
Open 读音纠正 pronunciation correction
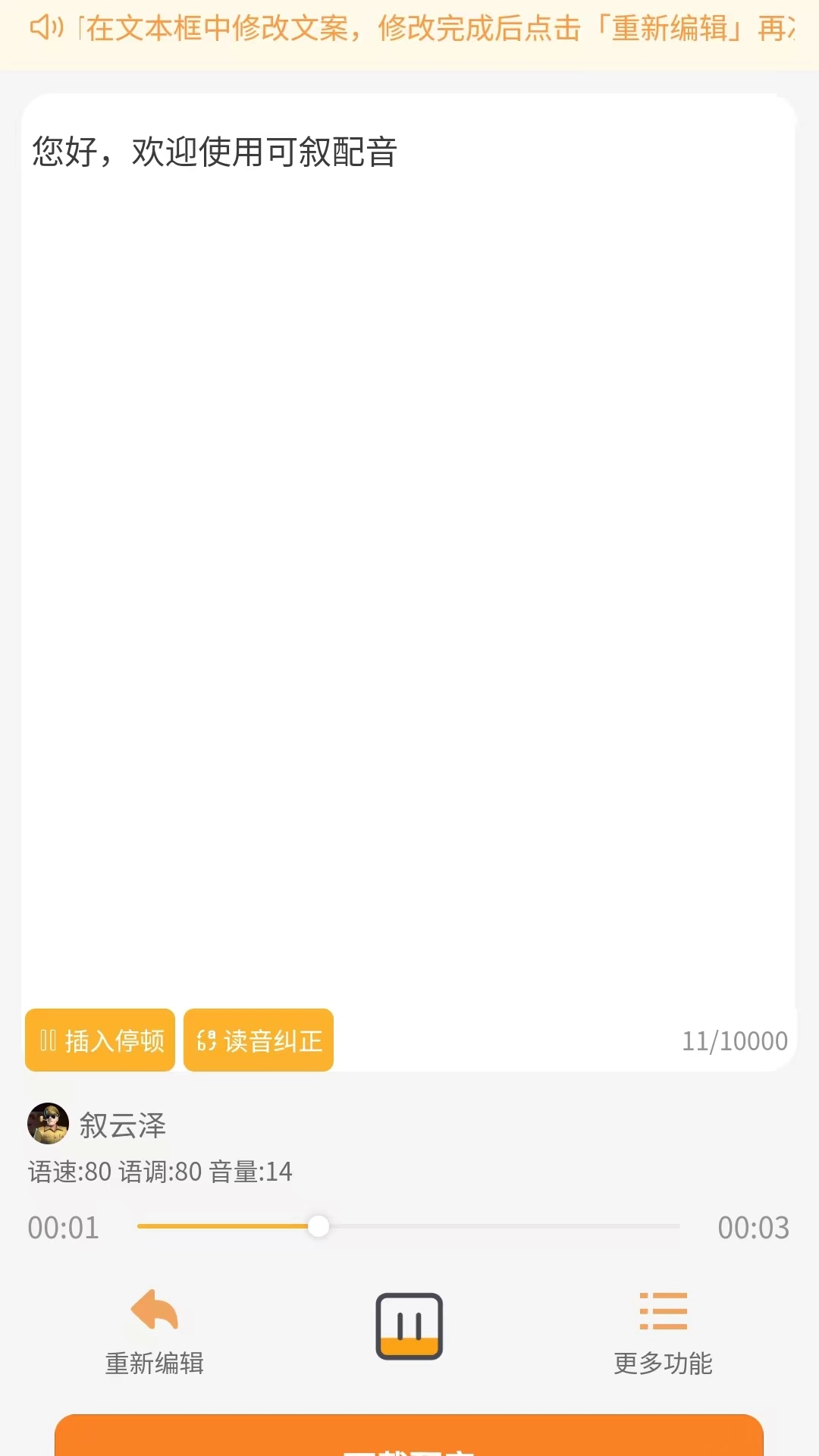point(259,1040)
